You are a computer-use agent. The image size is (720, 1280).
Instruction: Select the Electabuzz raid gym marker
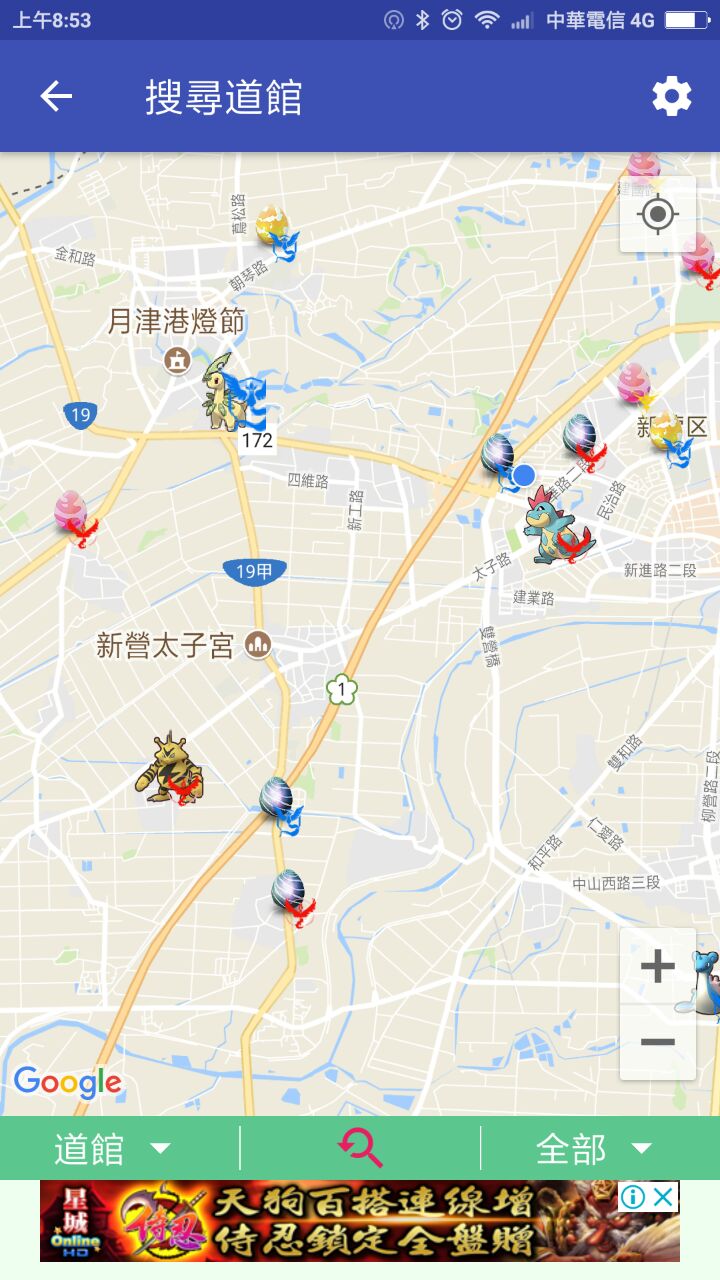point(170,769)
